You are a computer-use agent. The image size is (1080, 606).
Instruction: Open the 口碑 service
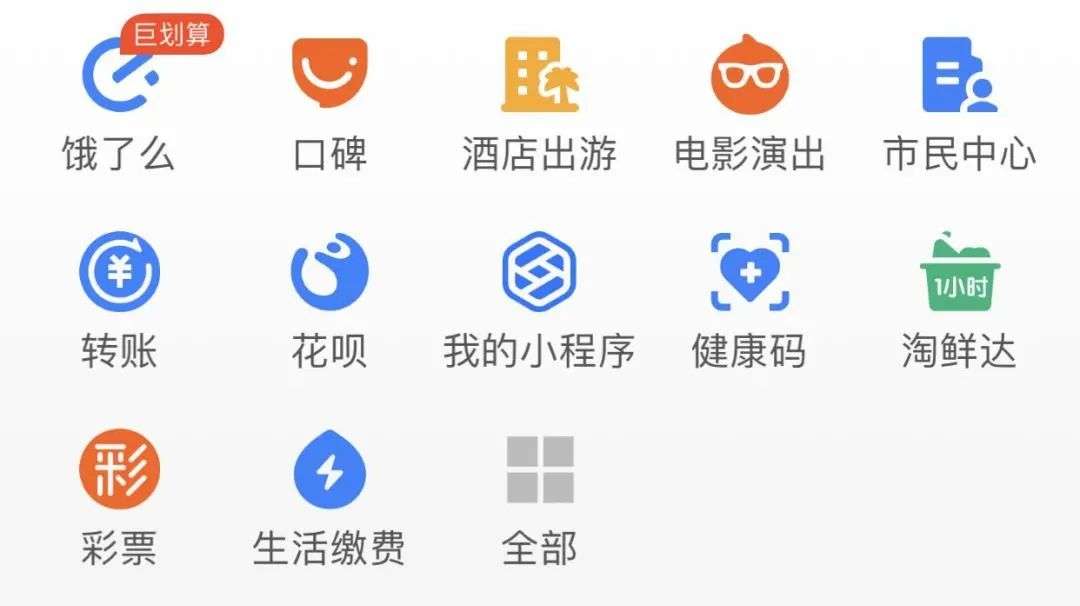(x=329, y=74)
